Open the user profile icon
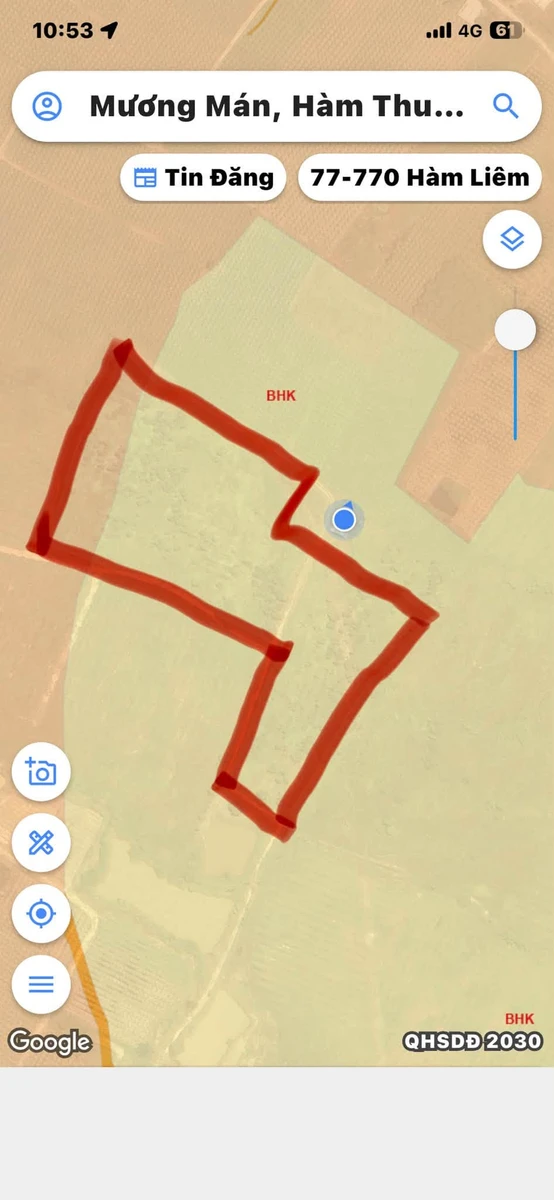The width and height of the screenshot is (554, 1200). 47,106
